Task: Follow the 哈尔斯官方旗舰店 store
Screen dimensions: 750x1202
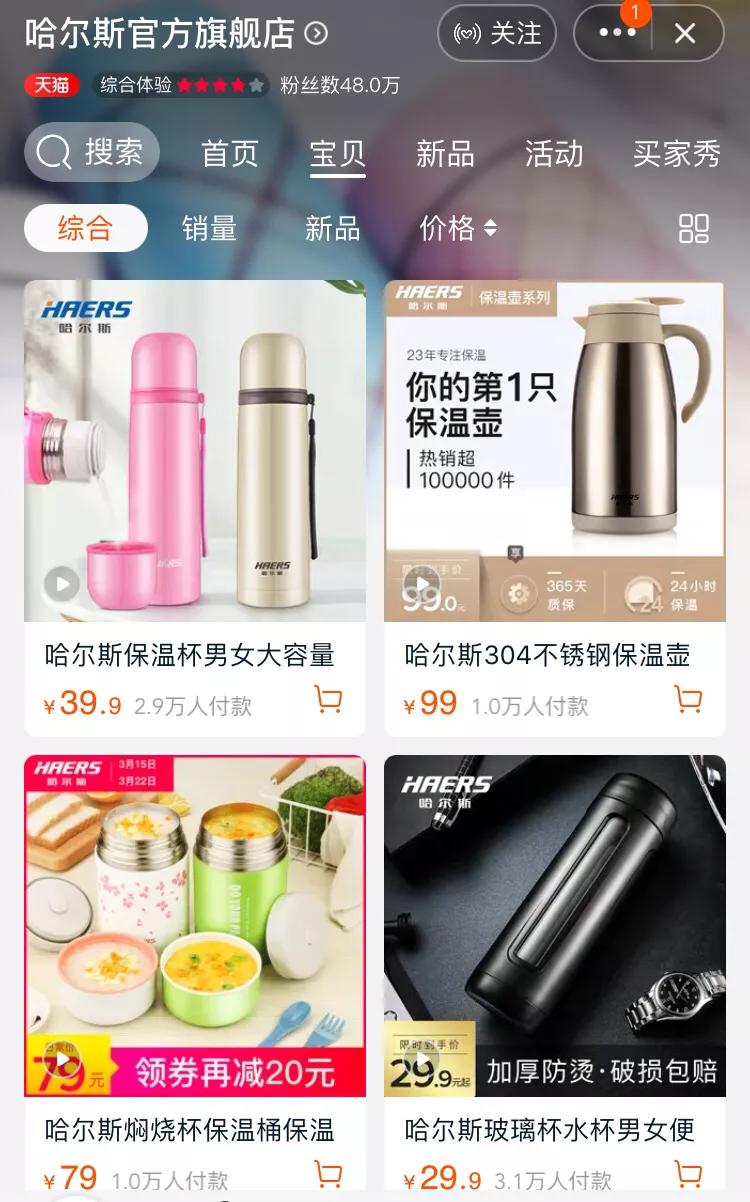Action: point(497,33)
